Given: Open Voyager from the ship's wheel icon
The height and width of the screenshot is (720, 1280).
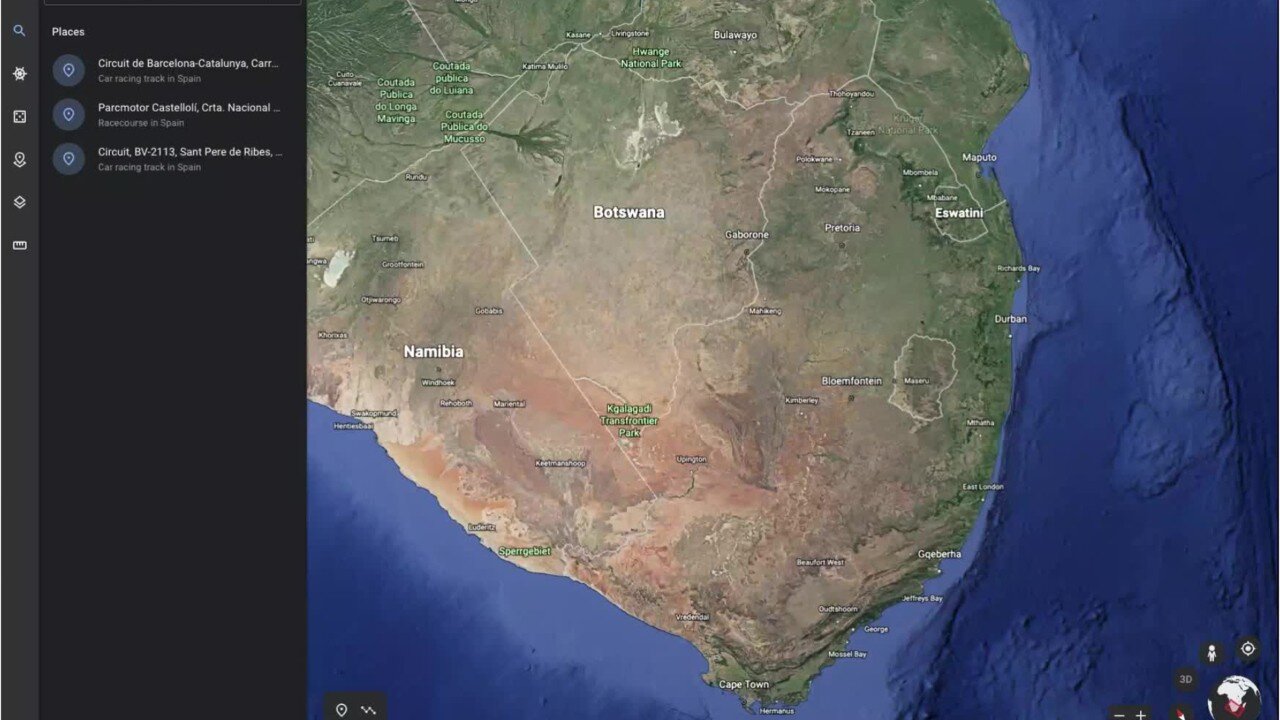Looking at the screenshot, I should [x=19, y=74].
